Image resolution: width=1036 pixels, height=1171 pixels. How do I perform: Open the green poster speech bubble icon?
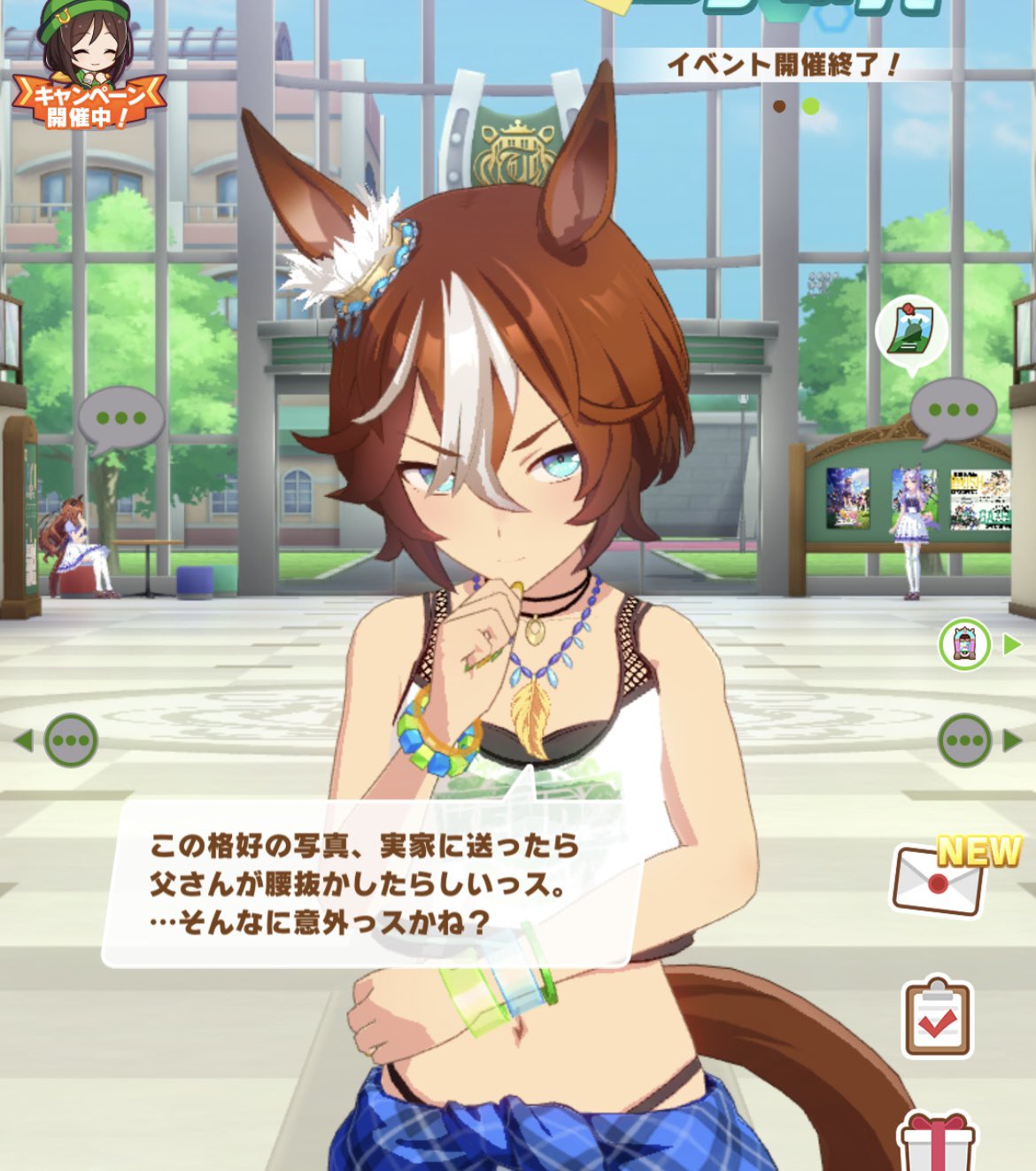pyautogui.click(x=912, y=331)
